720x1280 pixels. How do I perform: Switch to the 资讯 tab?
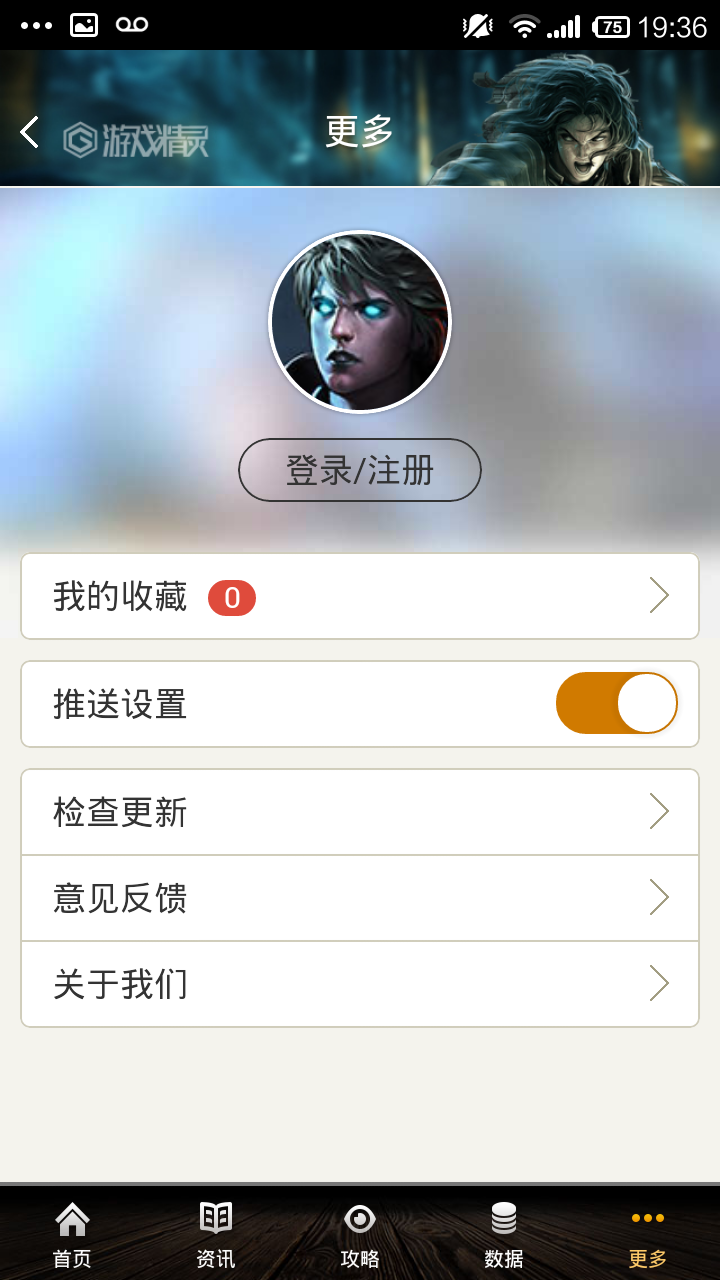216,1234
